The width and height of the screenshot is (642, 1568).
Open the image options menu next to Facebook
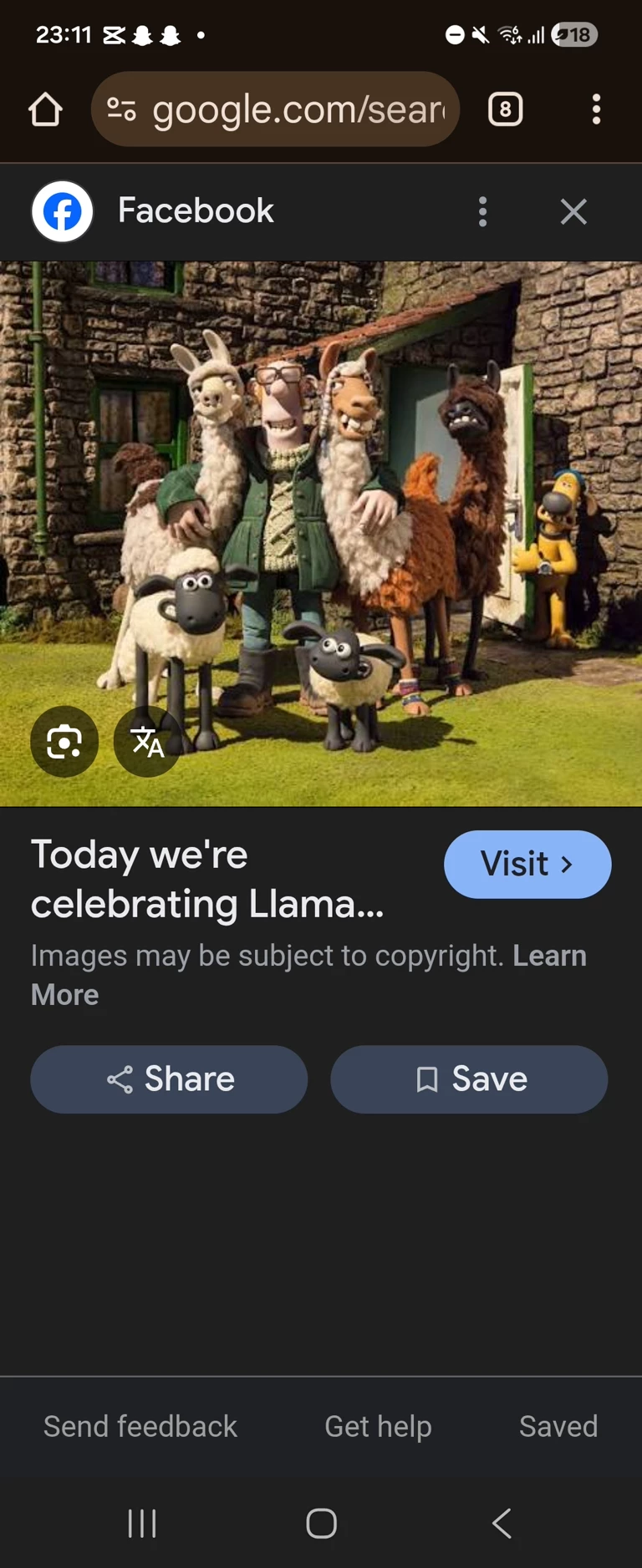(x=482, y=211)
